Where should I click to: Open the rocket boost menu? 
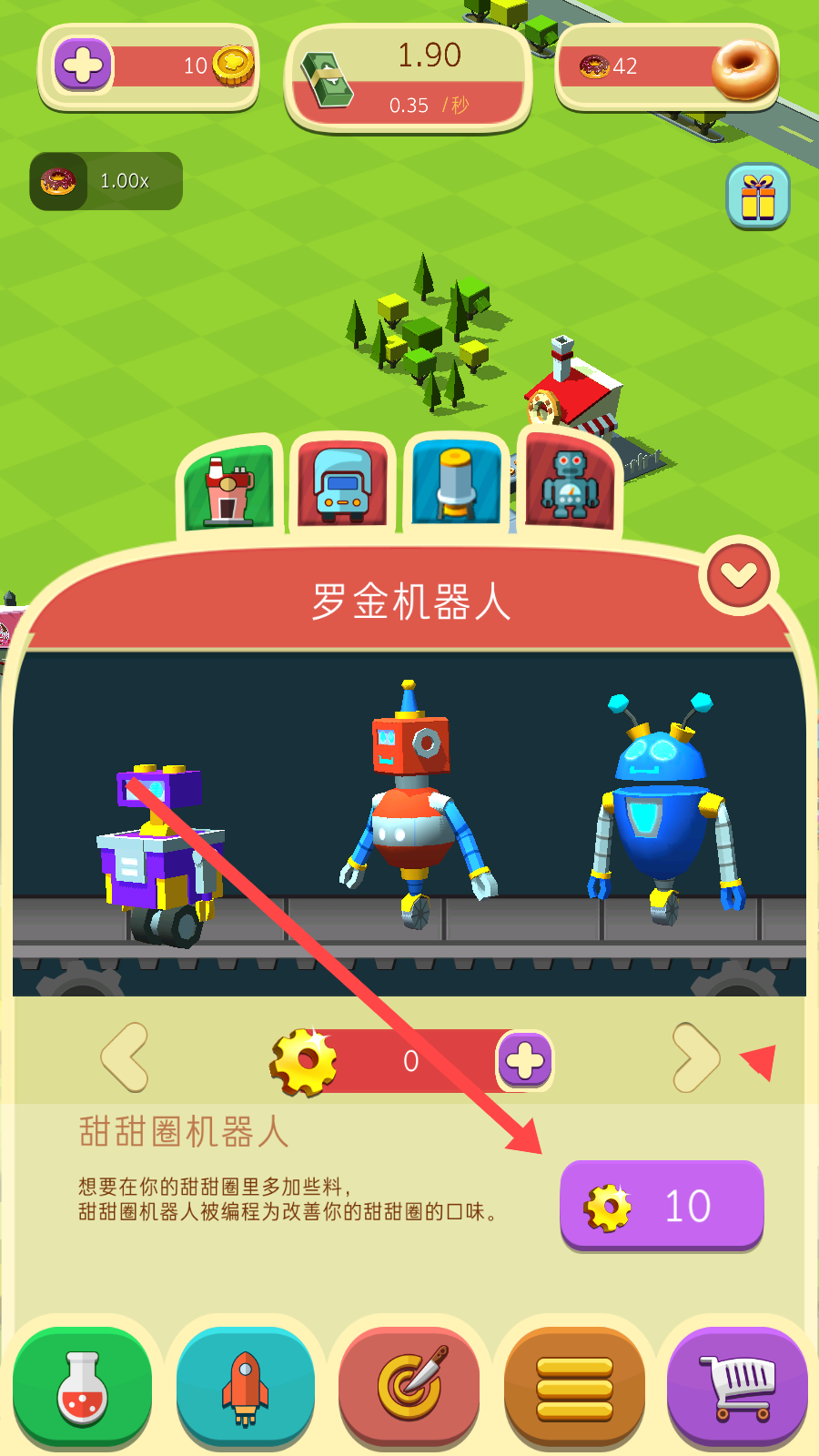[246, 1387]
